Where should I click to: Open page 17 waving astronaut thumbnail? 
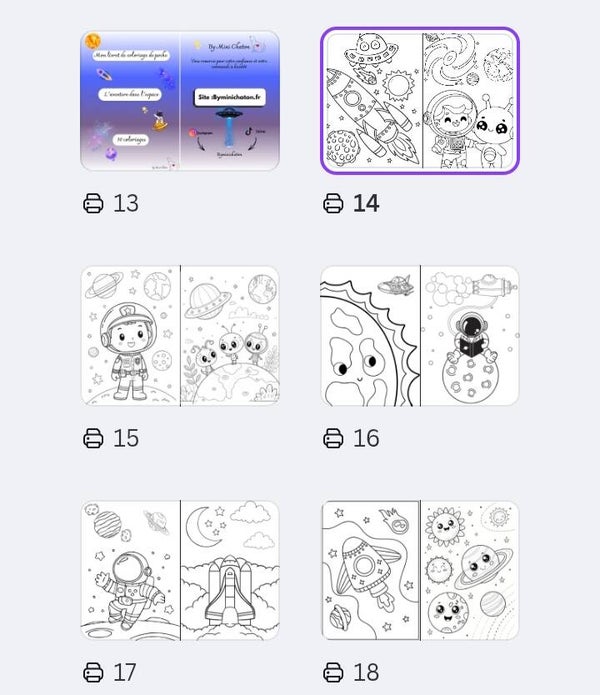[x=180, y=570]
